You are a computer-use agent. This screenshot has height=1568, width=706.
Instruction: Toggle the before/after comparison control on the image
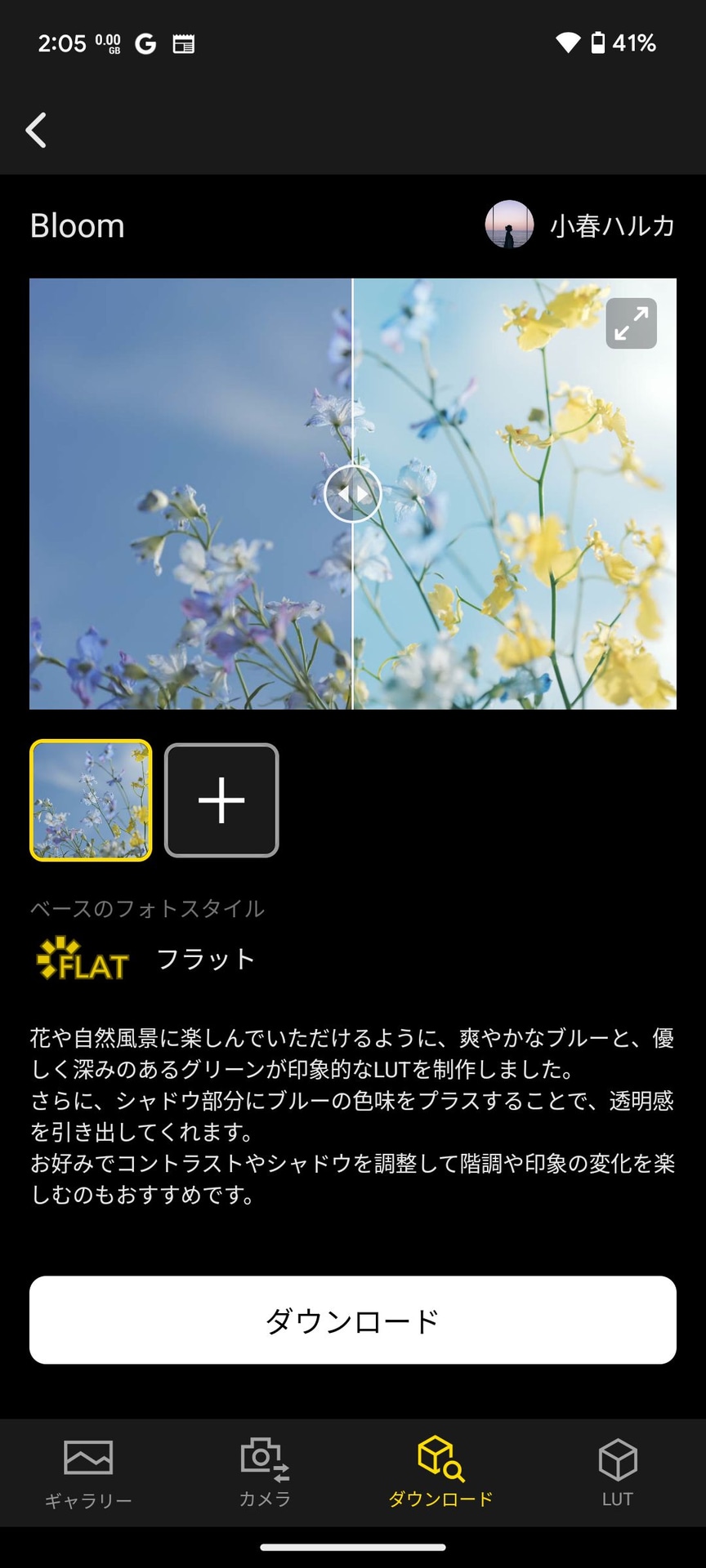[353, 493]
